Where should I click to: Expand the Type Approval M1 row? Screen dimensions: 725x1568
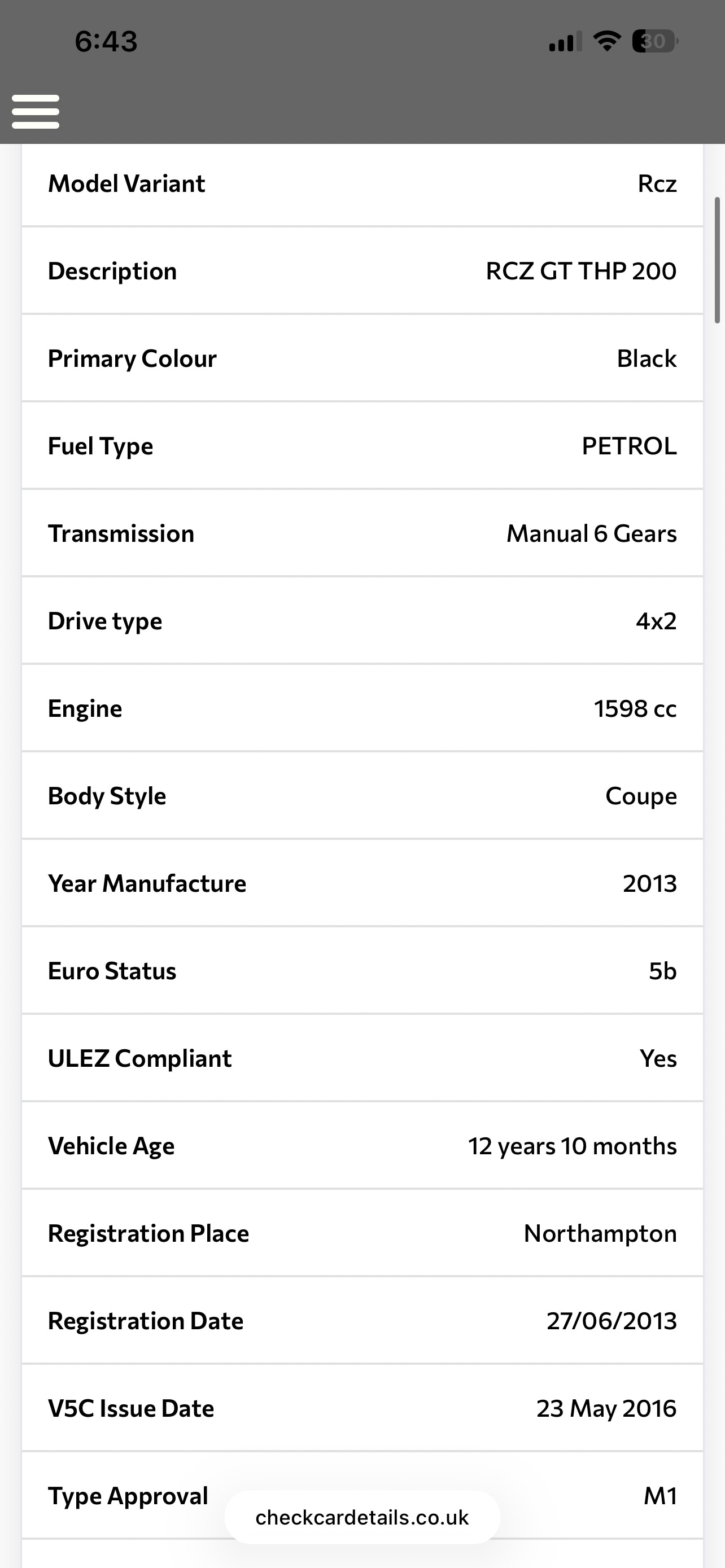click(x=361, y=1496)
